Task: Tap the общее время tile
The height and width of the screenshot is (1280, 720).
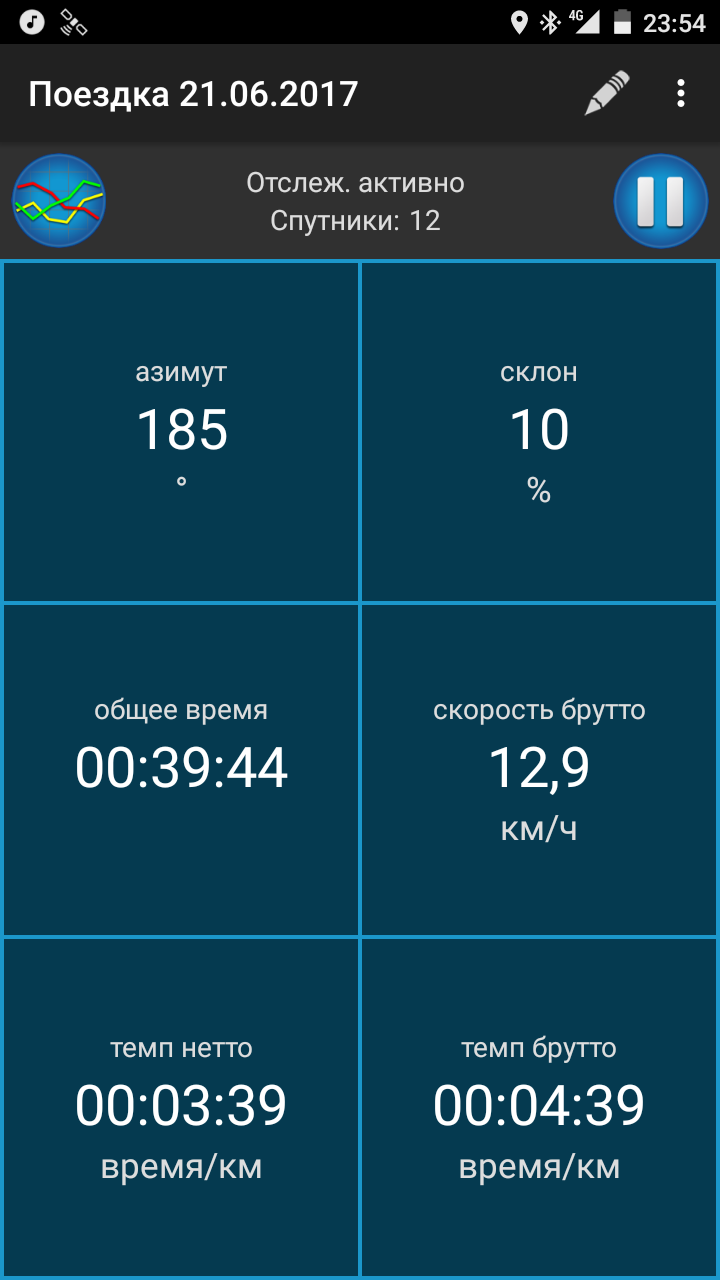Action: click(x=180, y=770)
